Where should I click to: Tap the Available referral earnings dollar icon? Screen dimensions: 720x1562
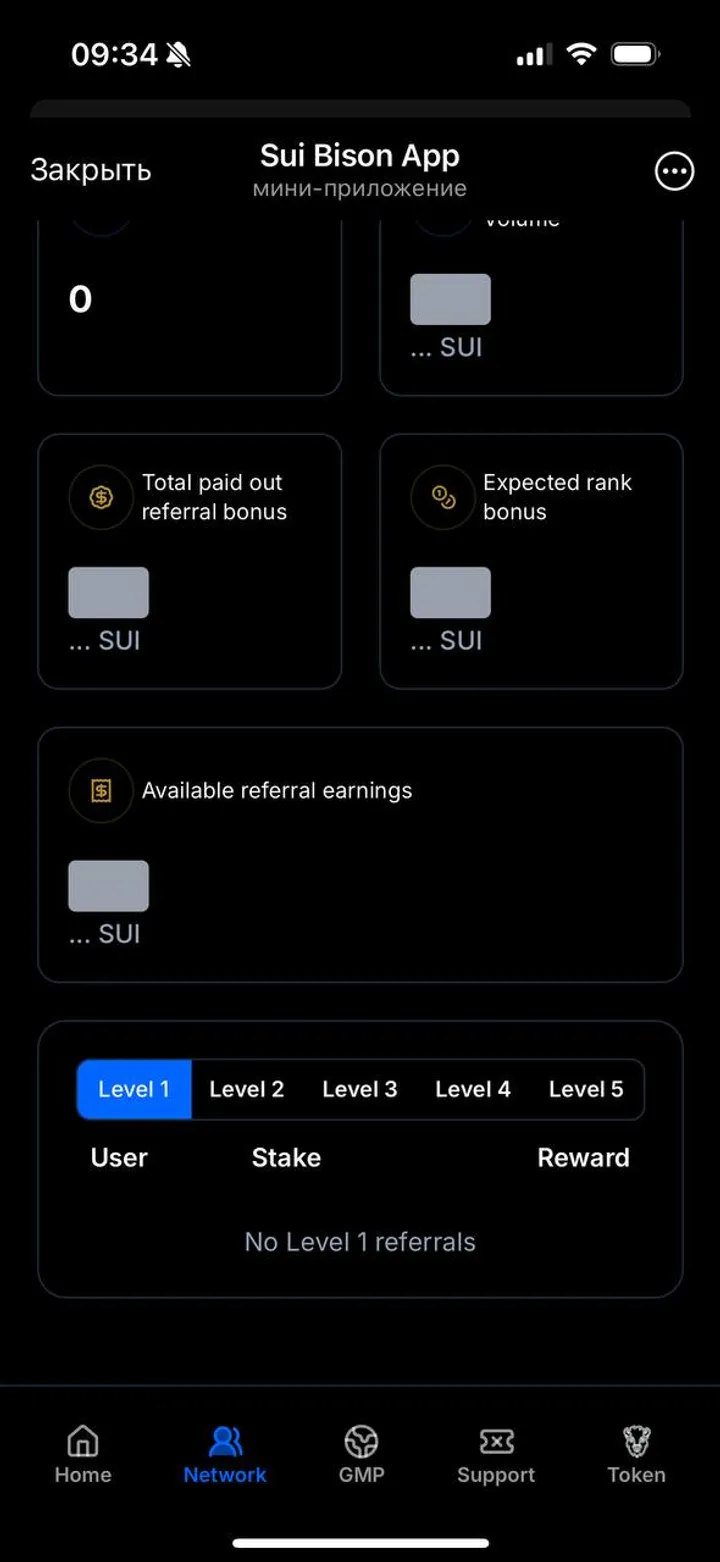point(99,790)
